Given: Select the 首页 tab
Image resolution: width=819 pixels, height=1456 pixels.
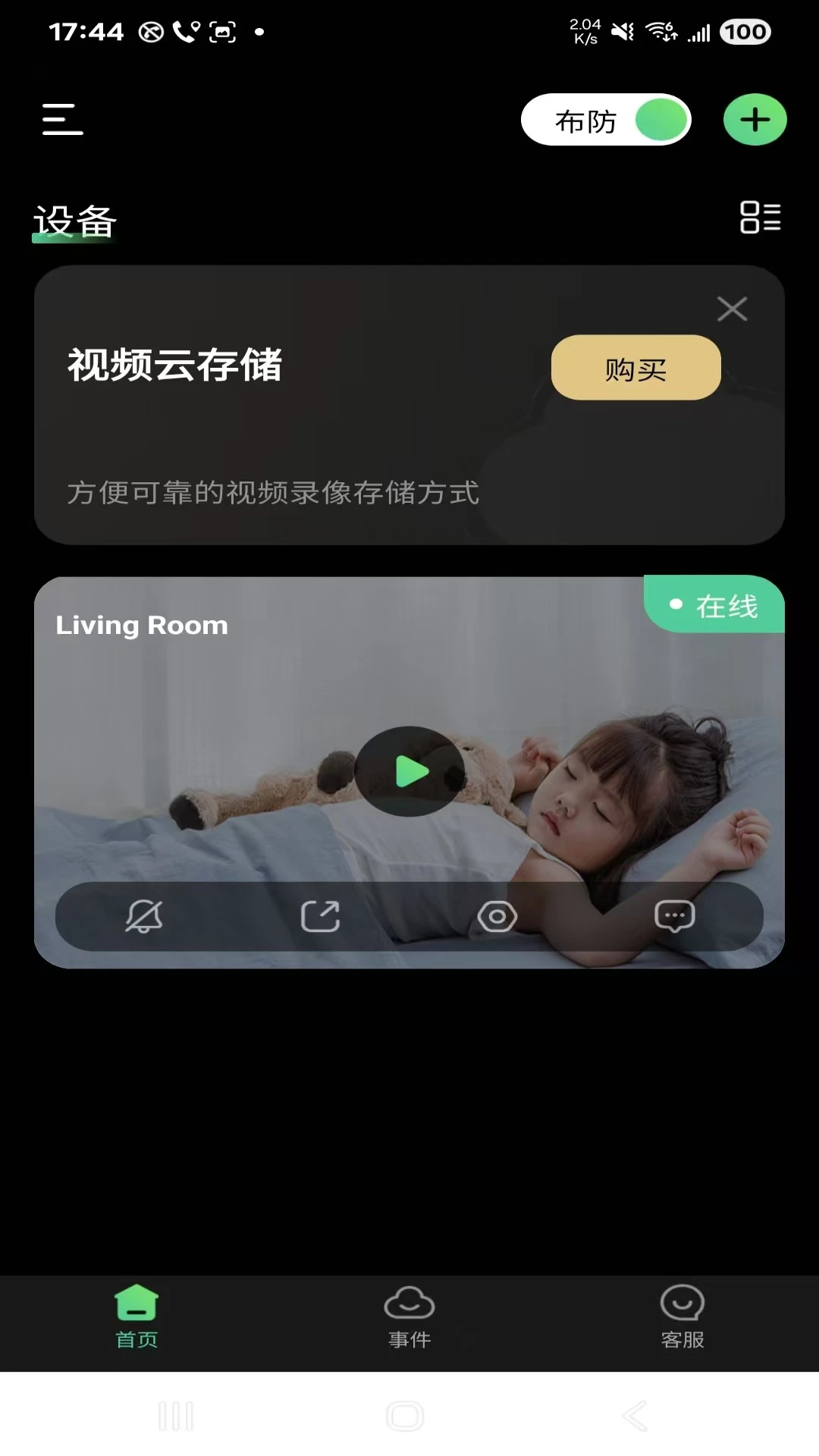Looking at the screenshot, I should [136, 1317].
